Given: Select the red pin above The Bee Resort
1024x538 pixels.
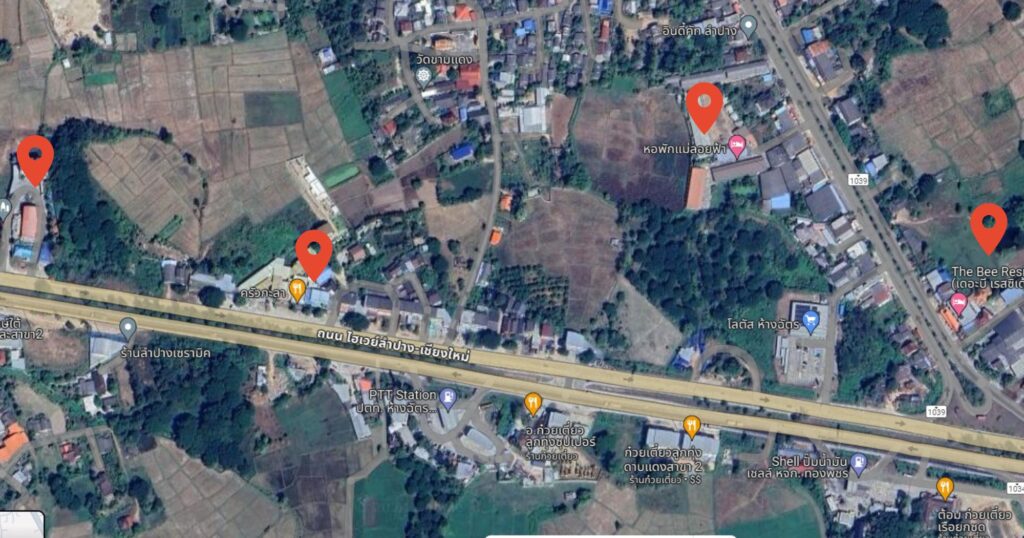Looking at the screenshot, I should point(988,225).
